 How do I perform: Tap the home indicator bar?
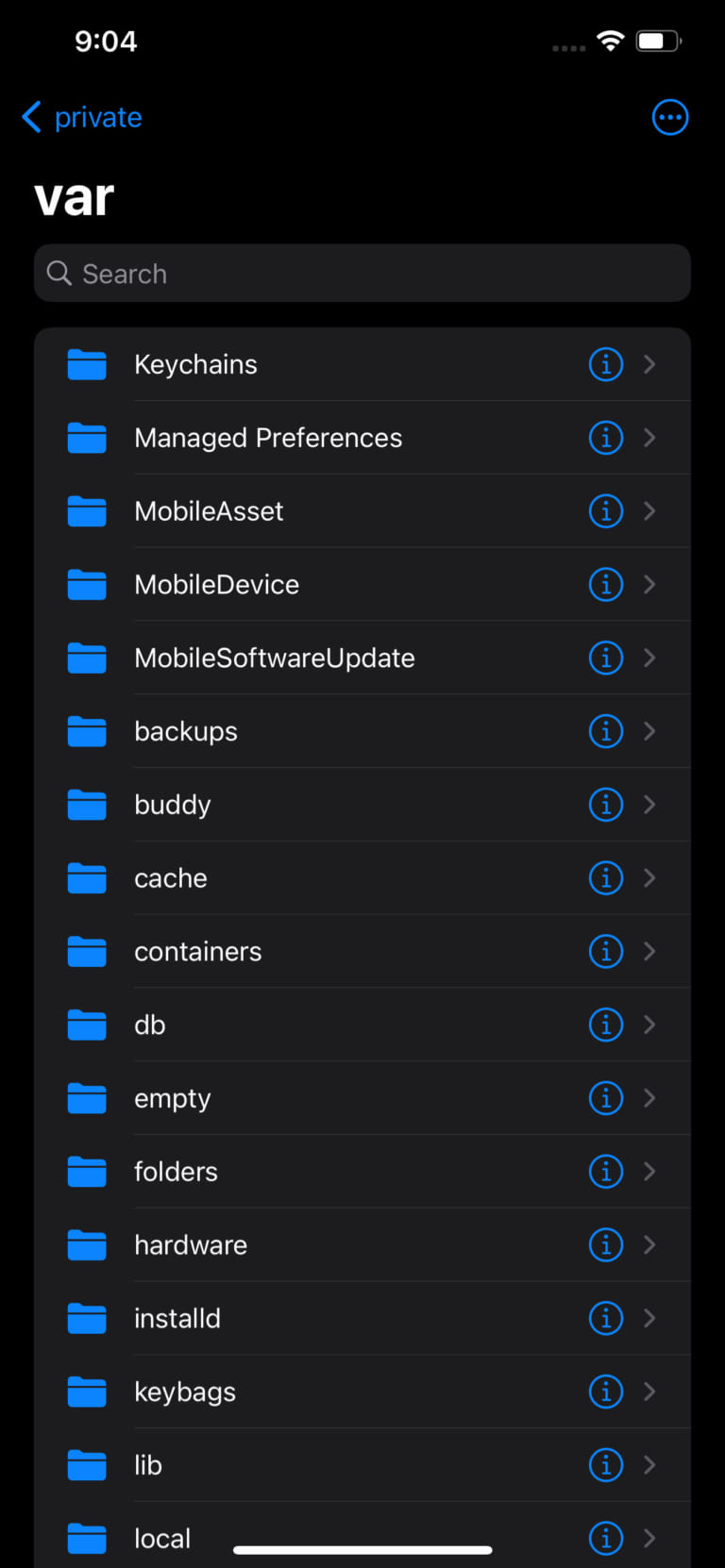point(362,1542)
